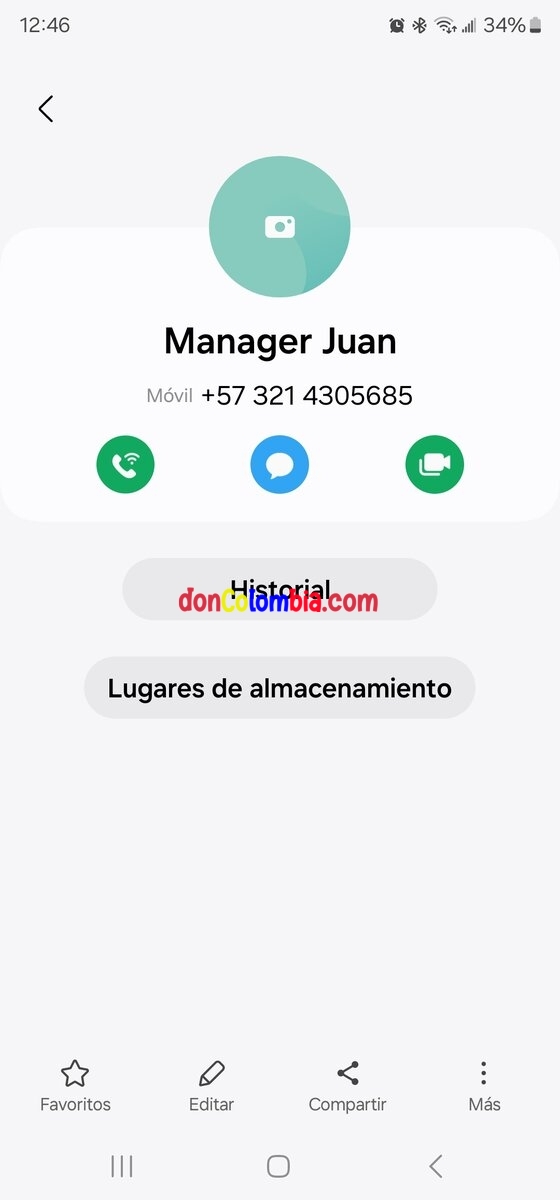Add contact to Favoritos
Image resolution: width=560 pixels, height=1200 pixels.
(75, 1087)
